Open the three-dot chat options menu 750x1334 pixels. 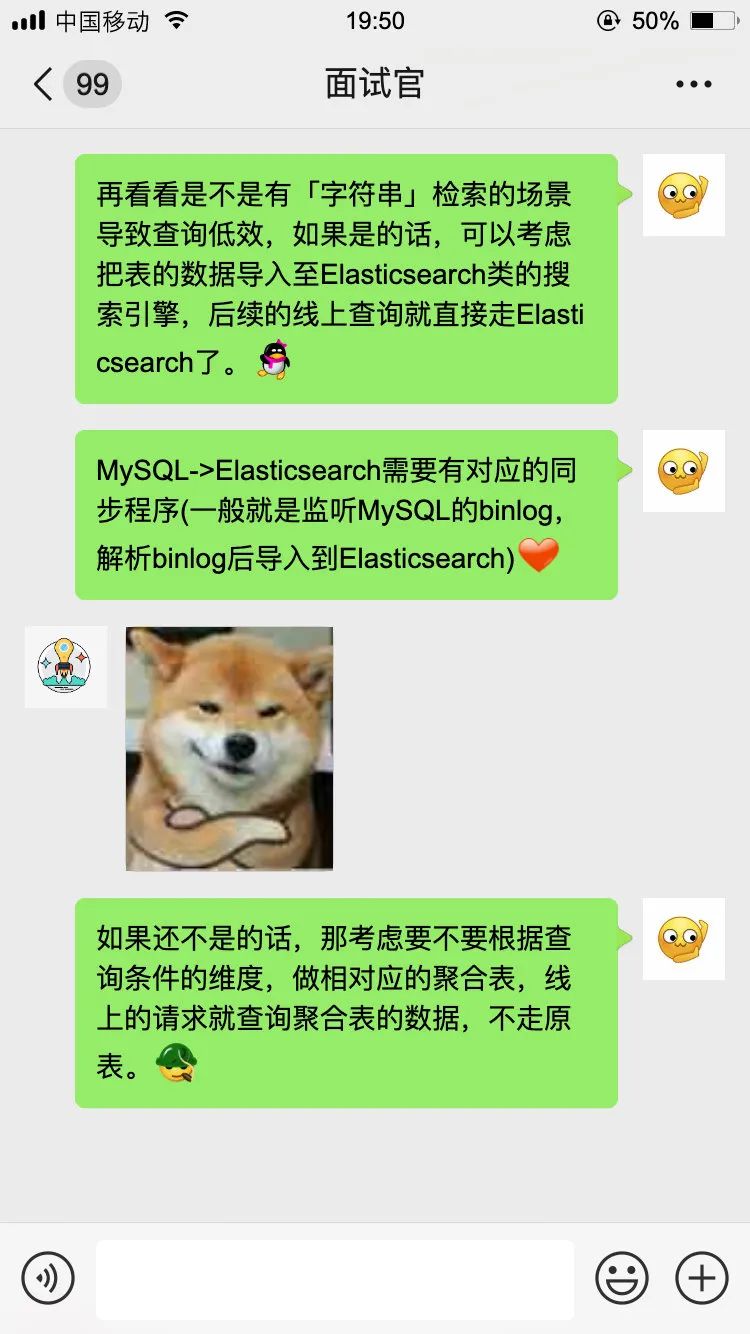tap(693, 84)
